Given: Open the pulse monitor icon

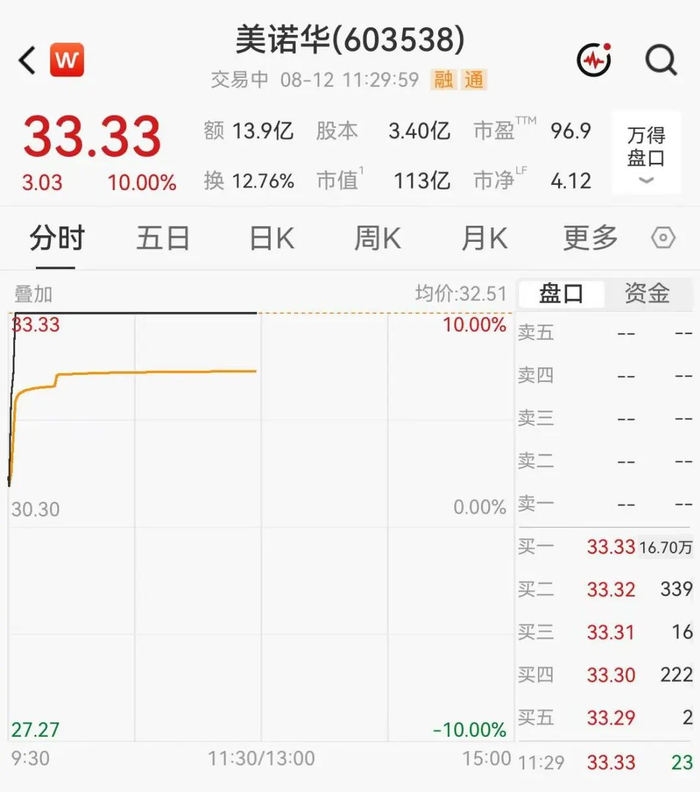Looking at the screenshot, I should pos(594,60).
